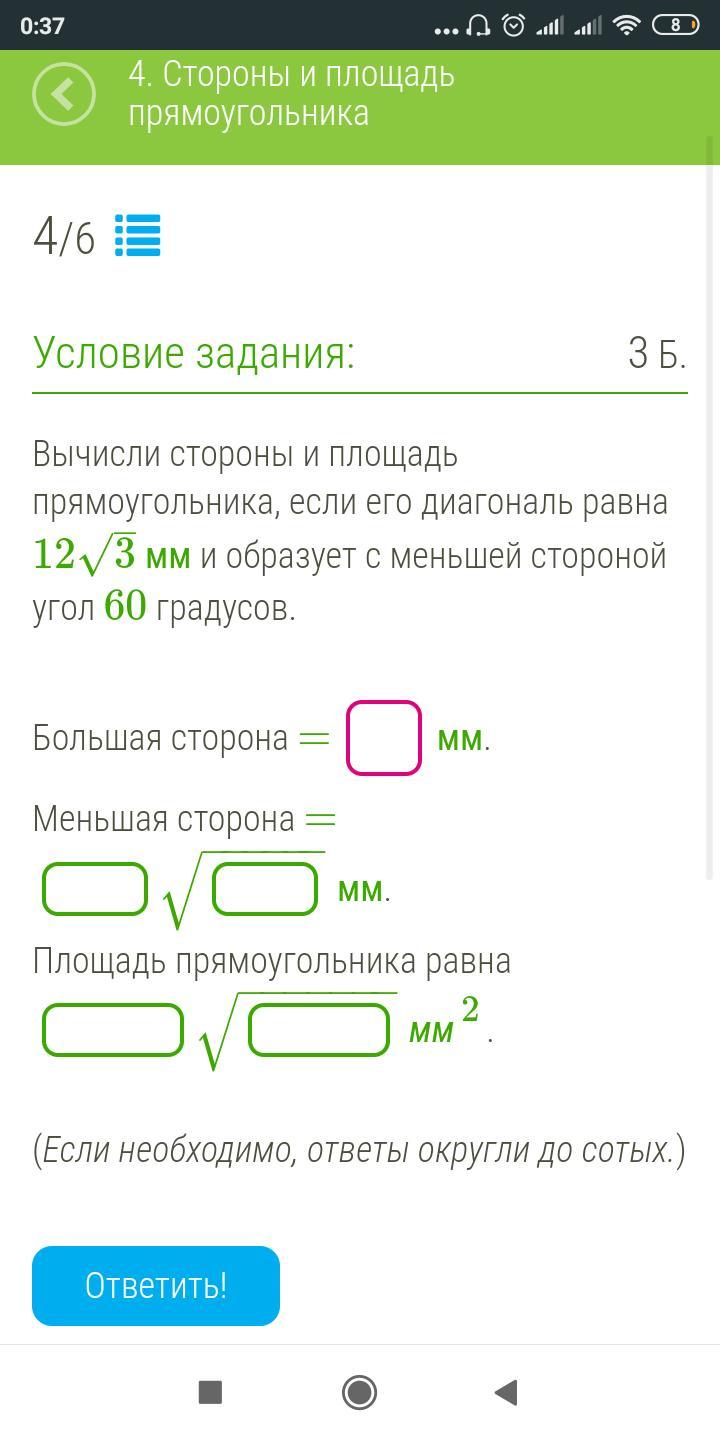Go back using the header arrow

tap(64, 94)
